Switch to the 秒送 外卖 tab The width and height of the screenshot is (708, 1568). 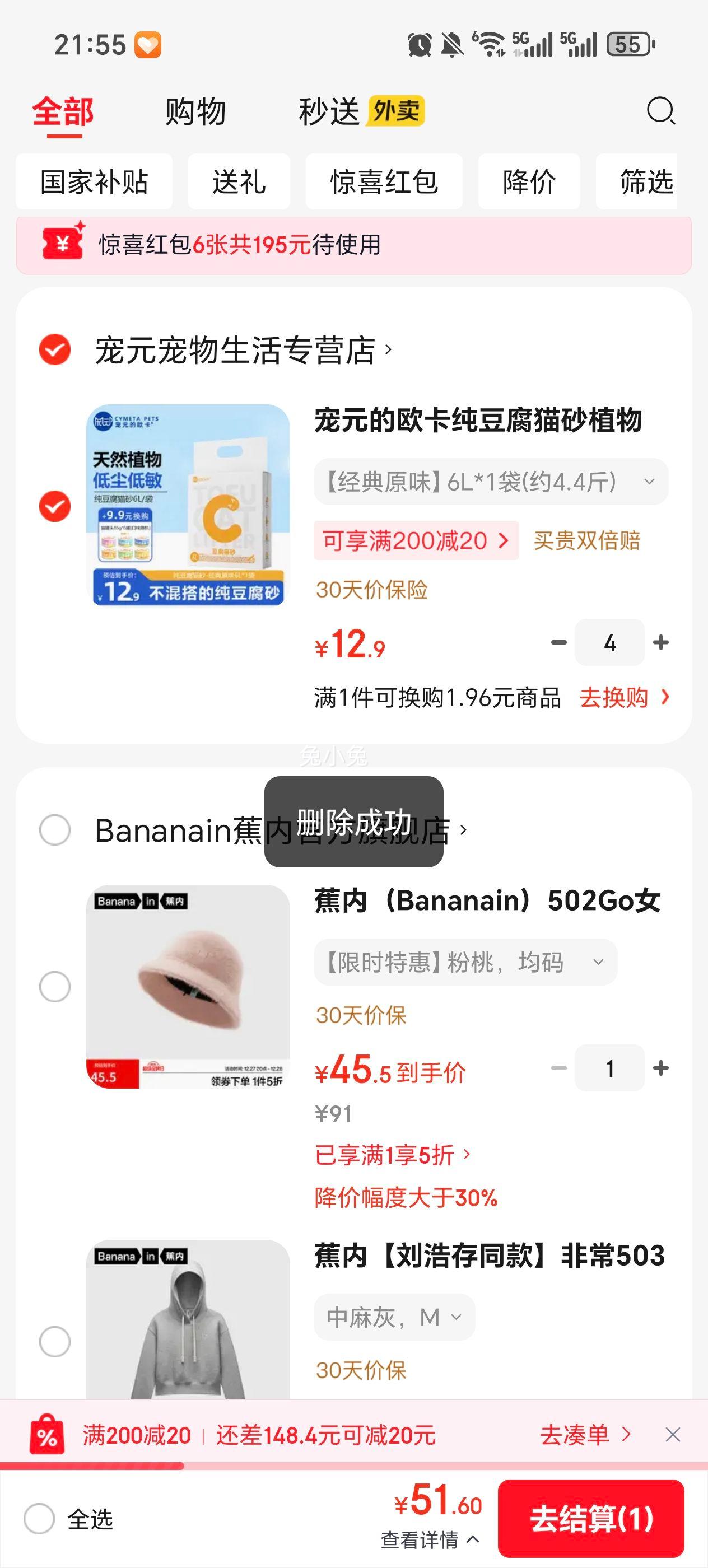tap(361, 112)
